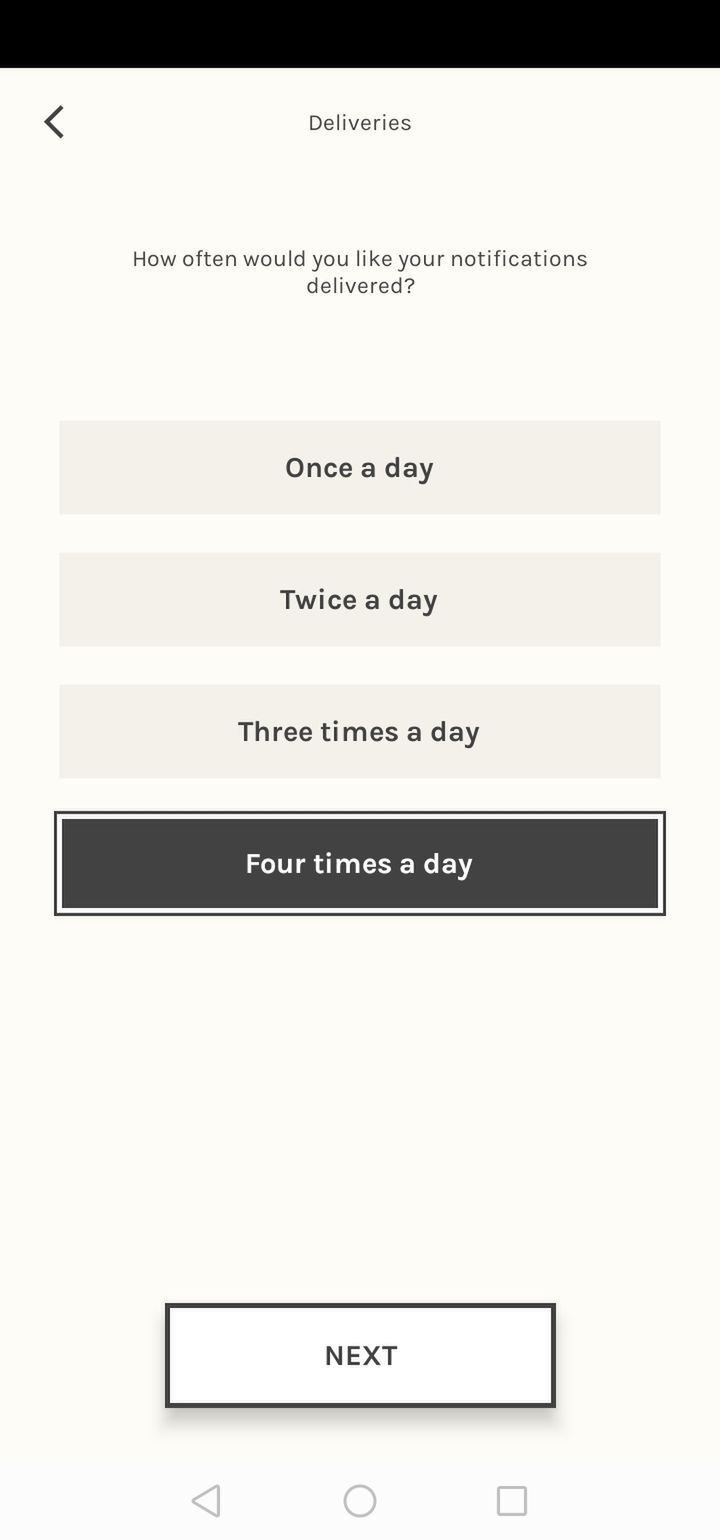Select Once a day option
Screen dimensions: 720x1540
click(x=360, y=467)
